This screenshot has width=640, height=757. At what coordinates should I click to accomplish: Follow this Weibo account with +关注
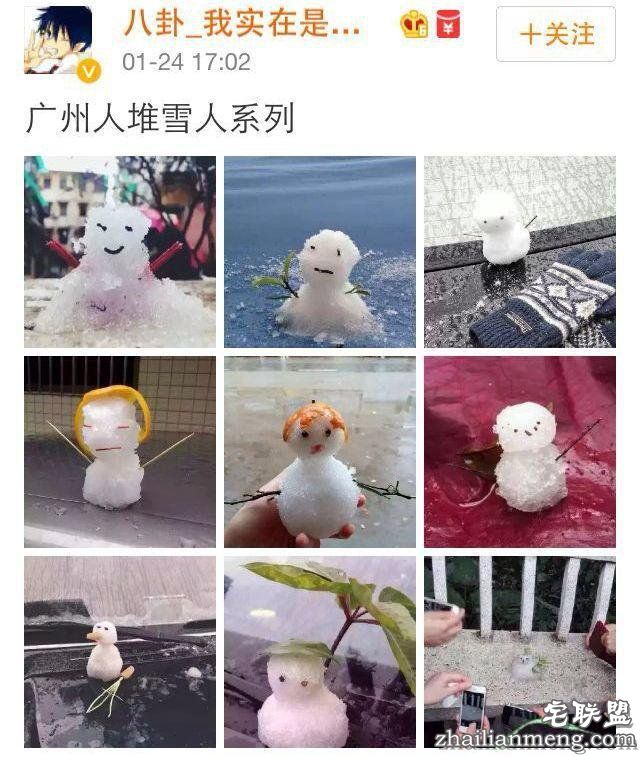(x=556, y=34)
